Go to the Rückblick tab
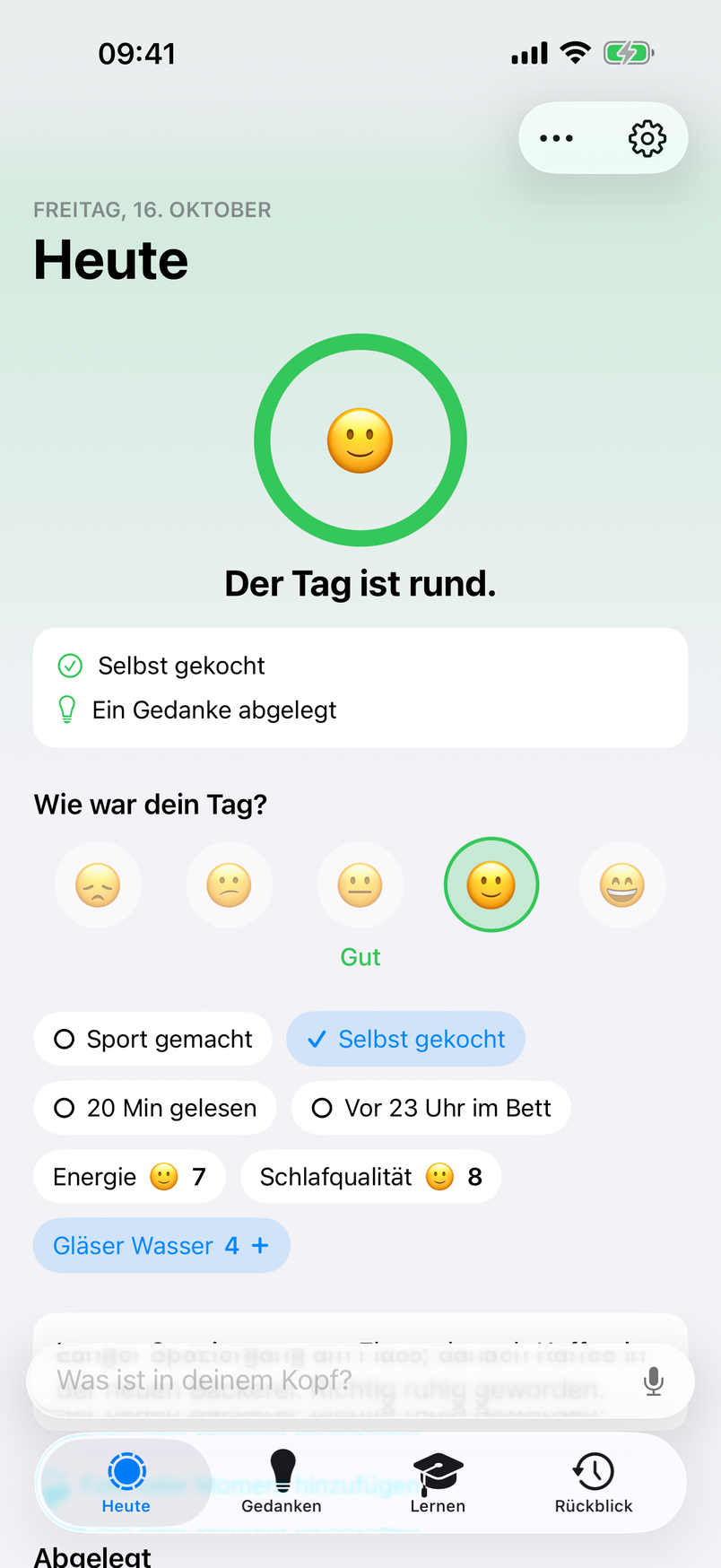Image resolution: width=721 pixels, height=1568 pixels. tap(594, 1482)
